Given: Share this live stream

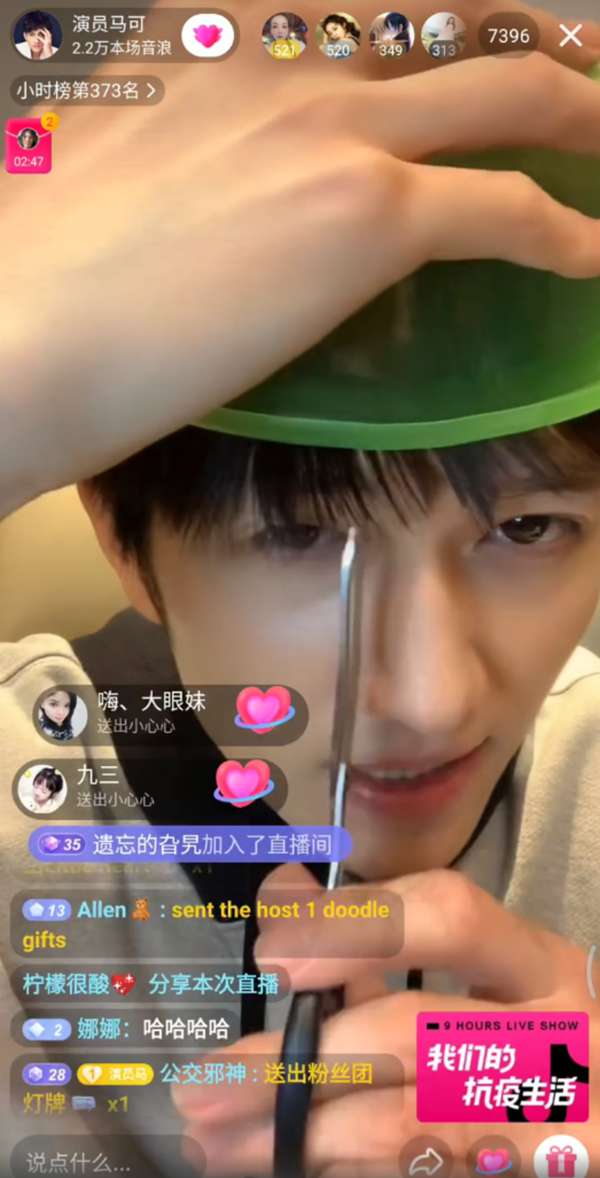Looking at the screenshot, I should tap(427, 1161).
